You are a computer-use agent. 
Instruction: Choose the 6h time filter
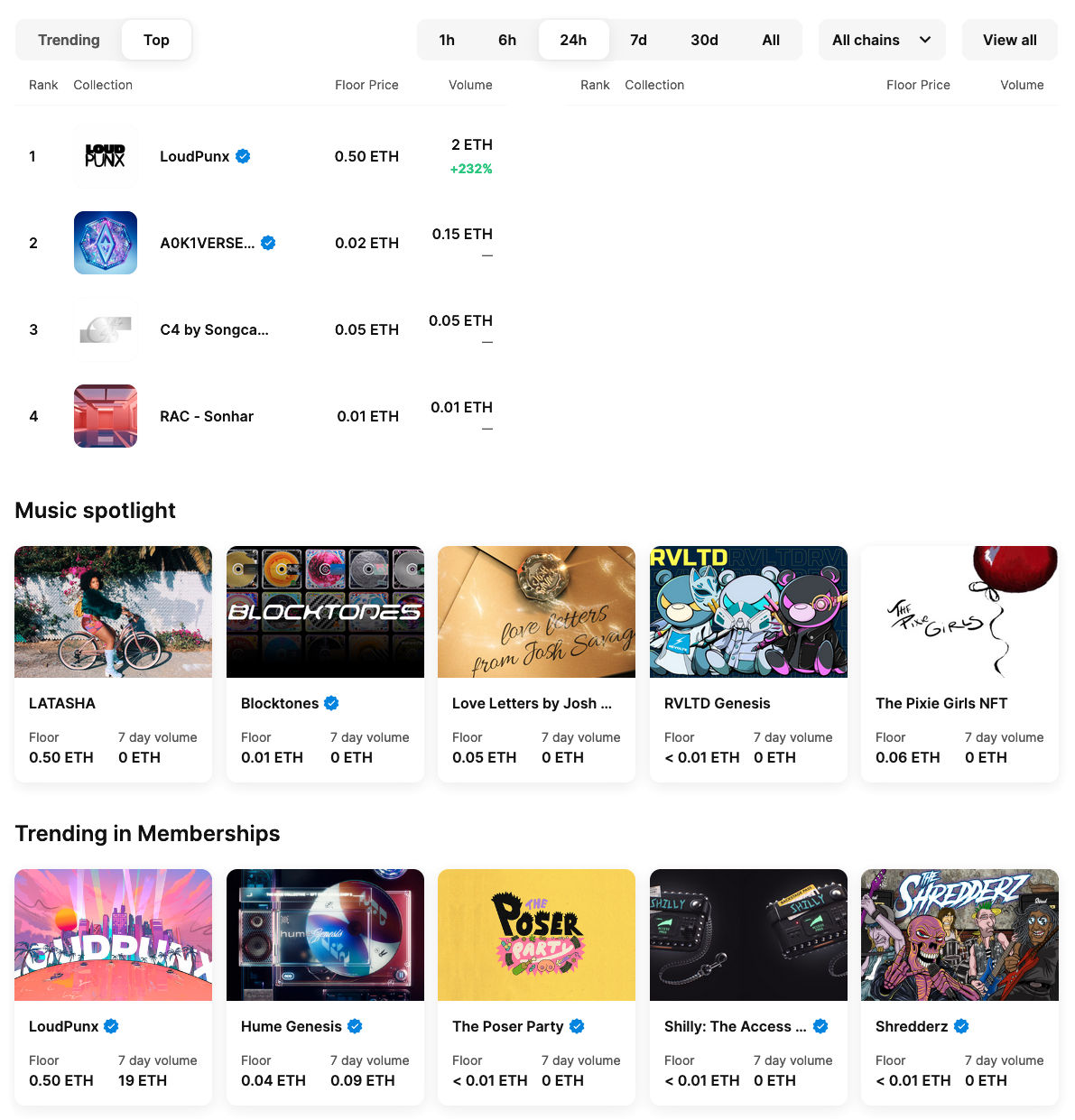pyautogui.click(x=507, y=40)
